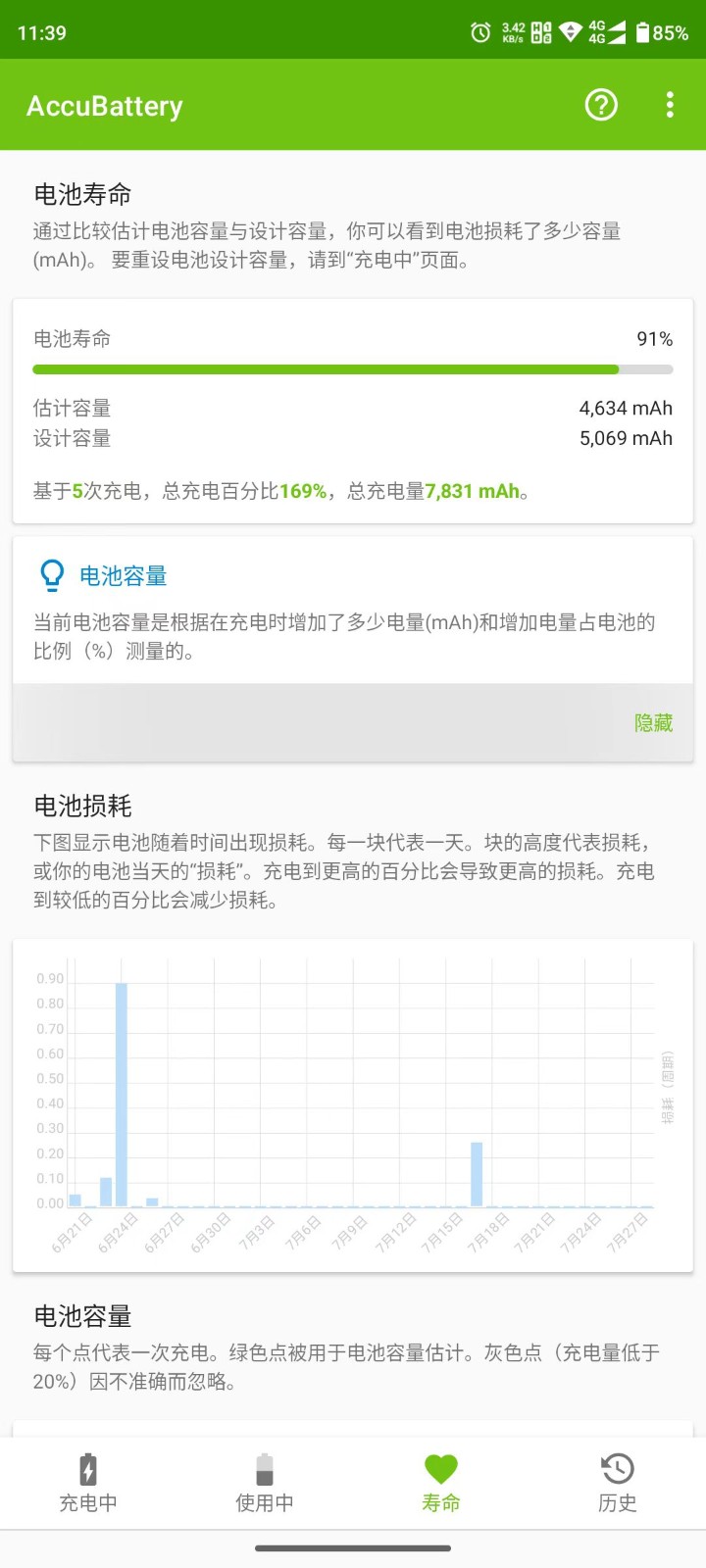Open the three-dot overflow menu

coord(670,105)
